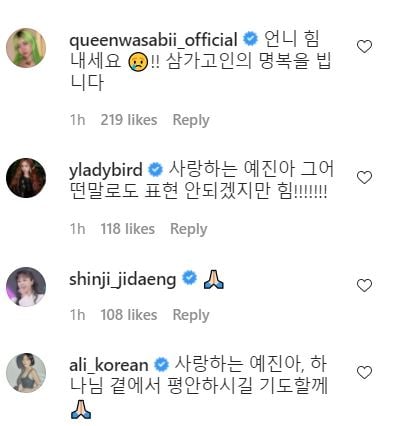Open shinji_jidaeng's profile via username
Image resolution: width=397 pixels, height=426 pixels.
[x=123, y=280]
